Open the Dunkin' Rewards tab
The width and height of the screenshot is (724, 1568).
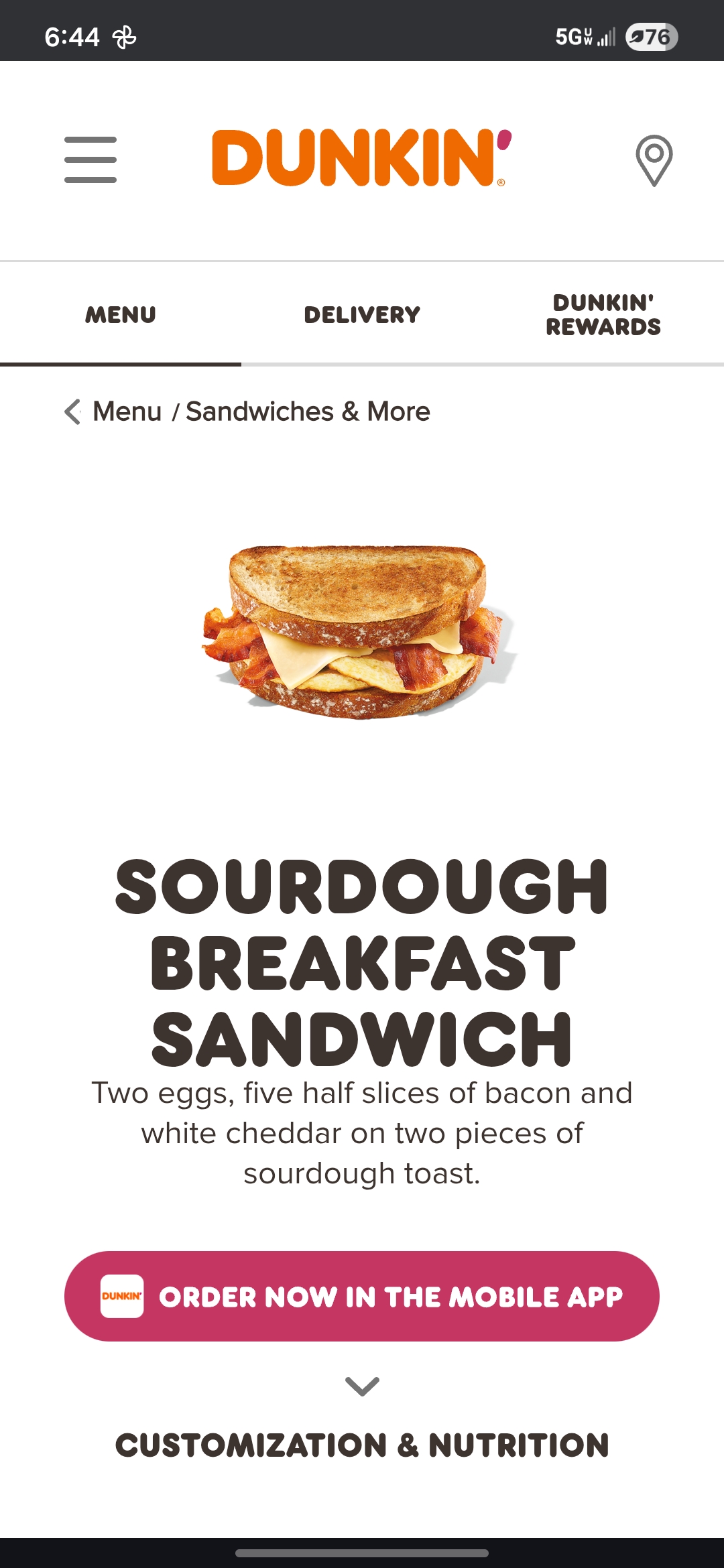[x=603, y=314]
